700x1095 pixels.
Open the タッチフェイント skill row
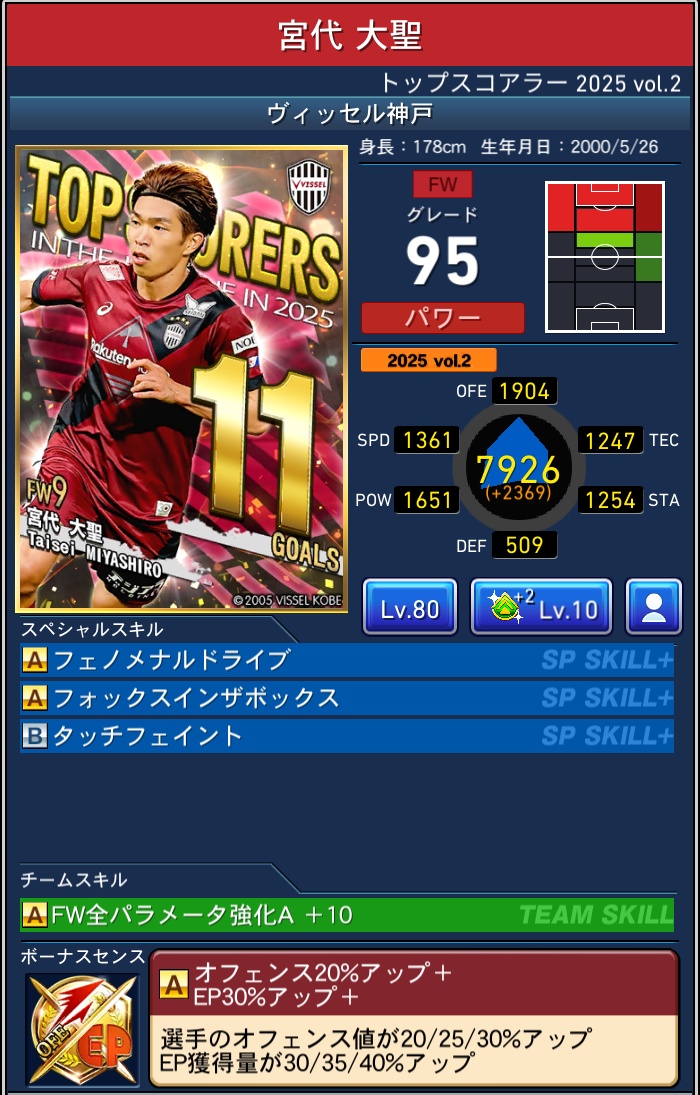346,735
